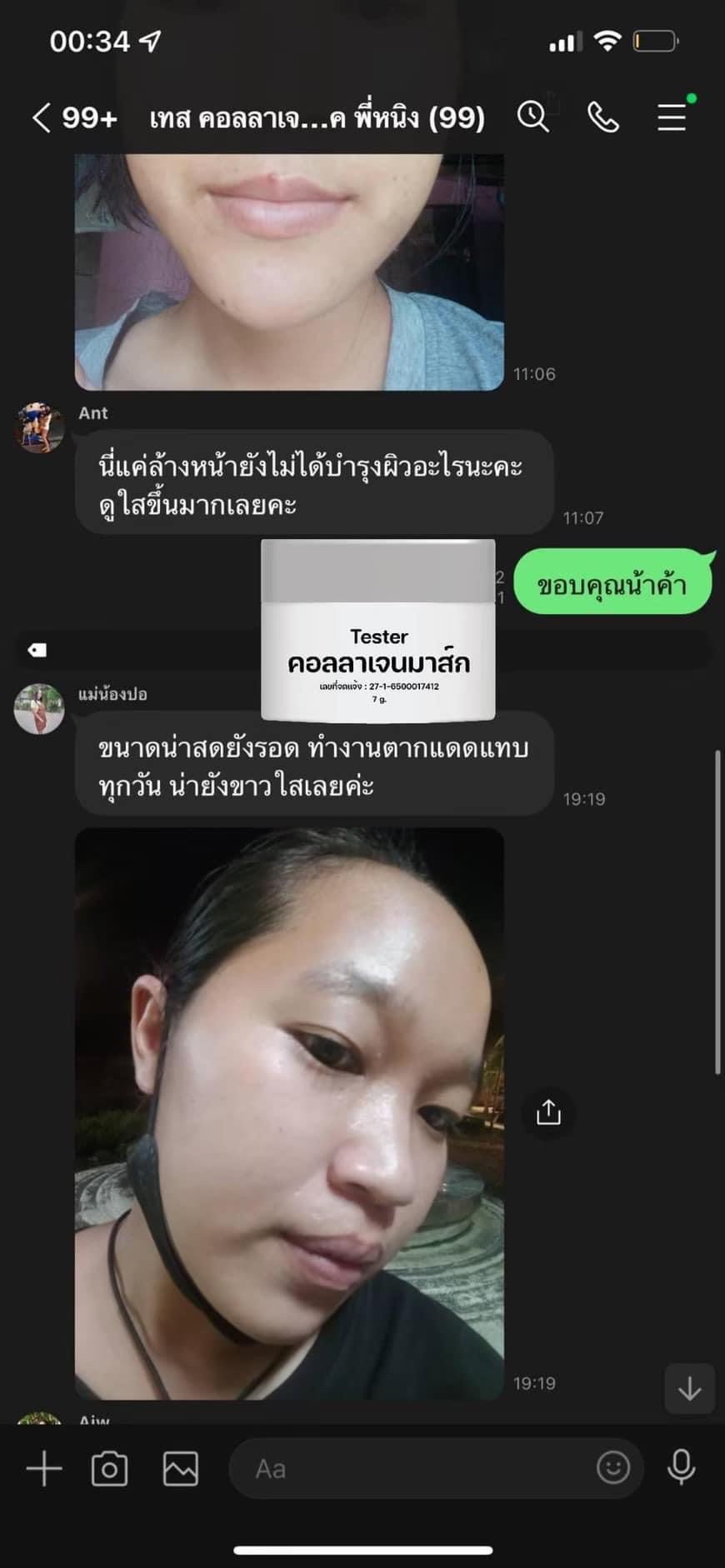Jump to the latest messages
Image resolution: width=725 pixels, height=1568 pixels.
[x=689, y=1389]
